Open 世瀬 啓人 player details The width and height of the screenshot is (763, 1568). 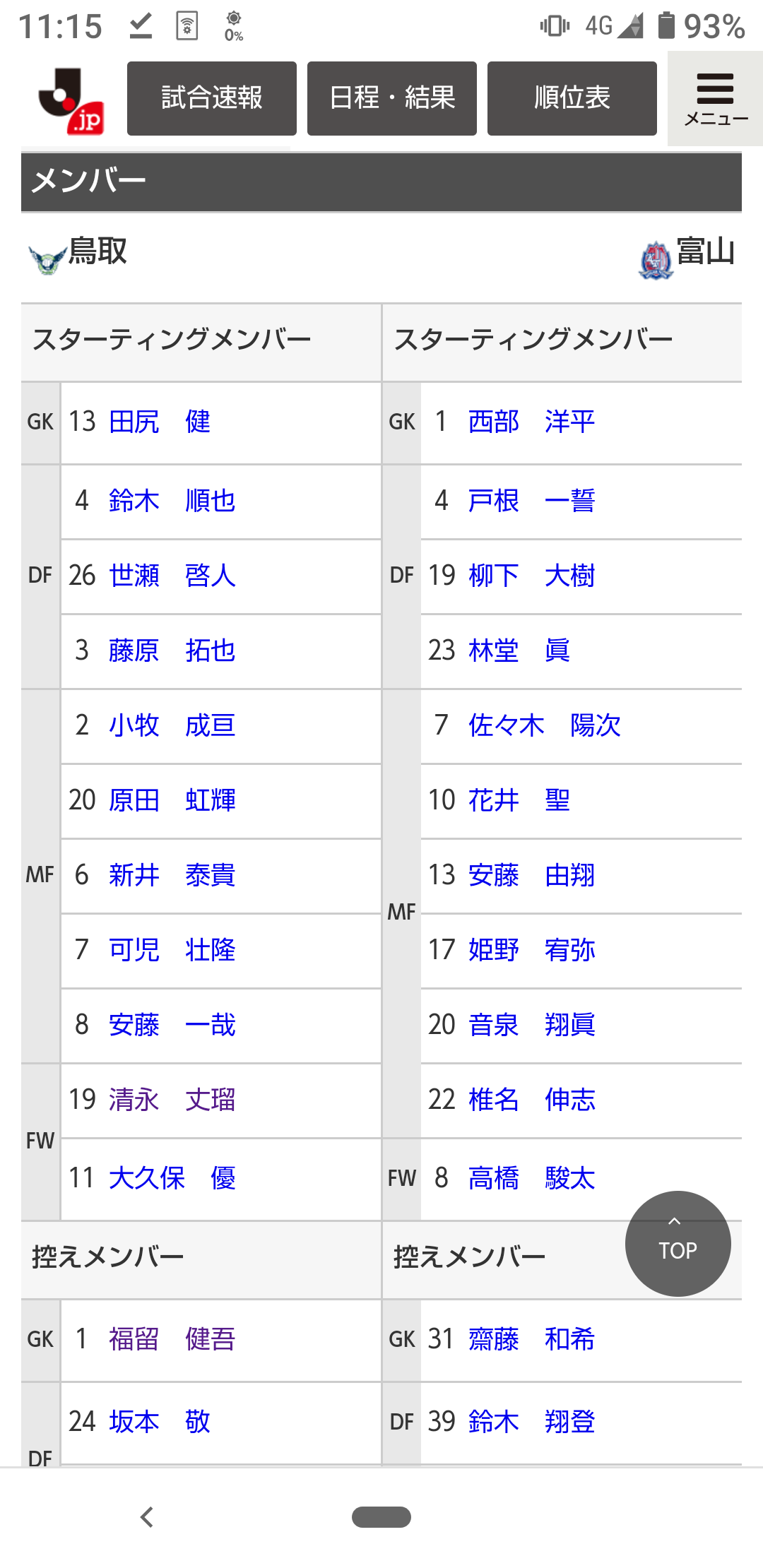point(172,576)
